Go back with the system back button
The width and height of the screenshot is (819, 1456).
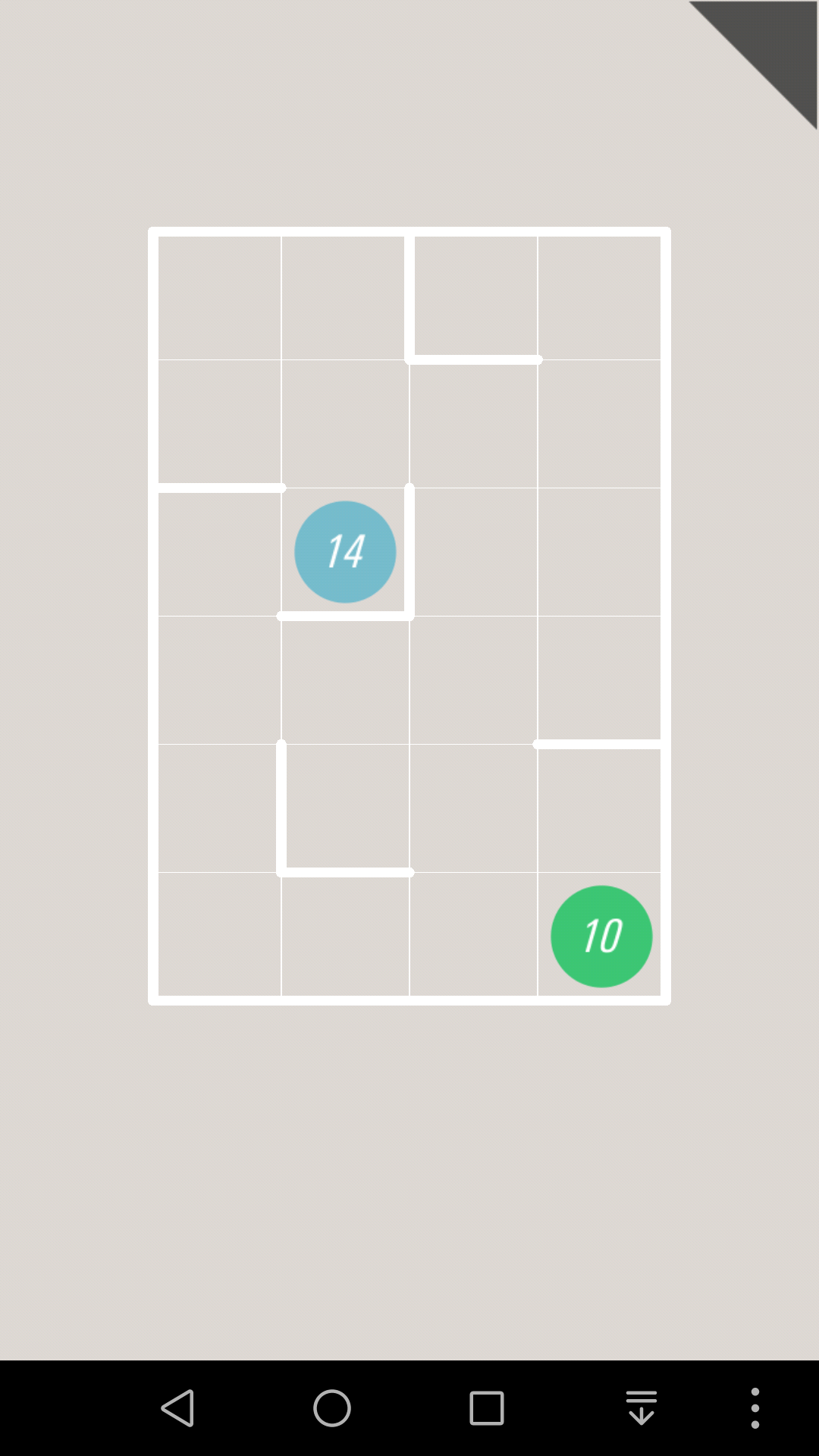(x=178, y=1408)
